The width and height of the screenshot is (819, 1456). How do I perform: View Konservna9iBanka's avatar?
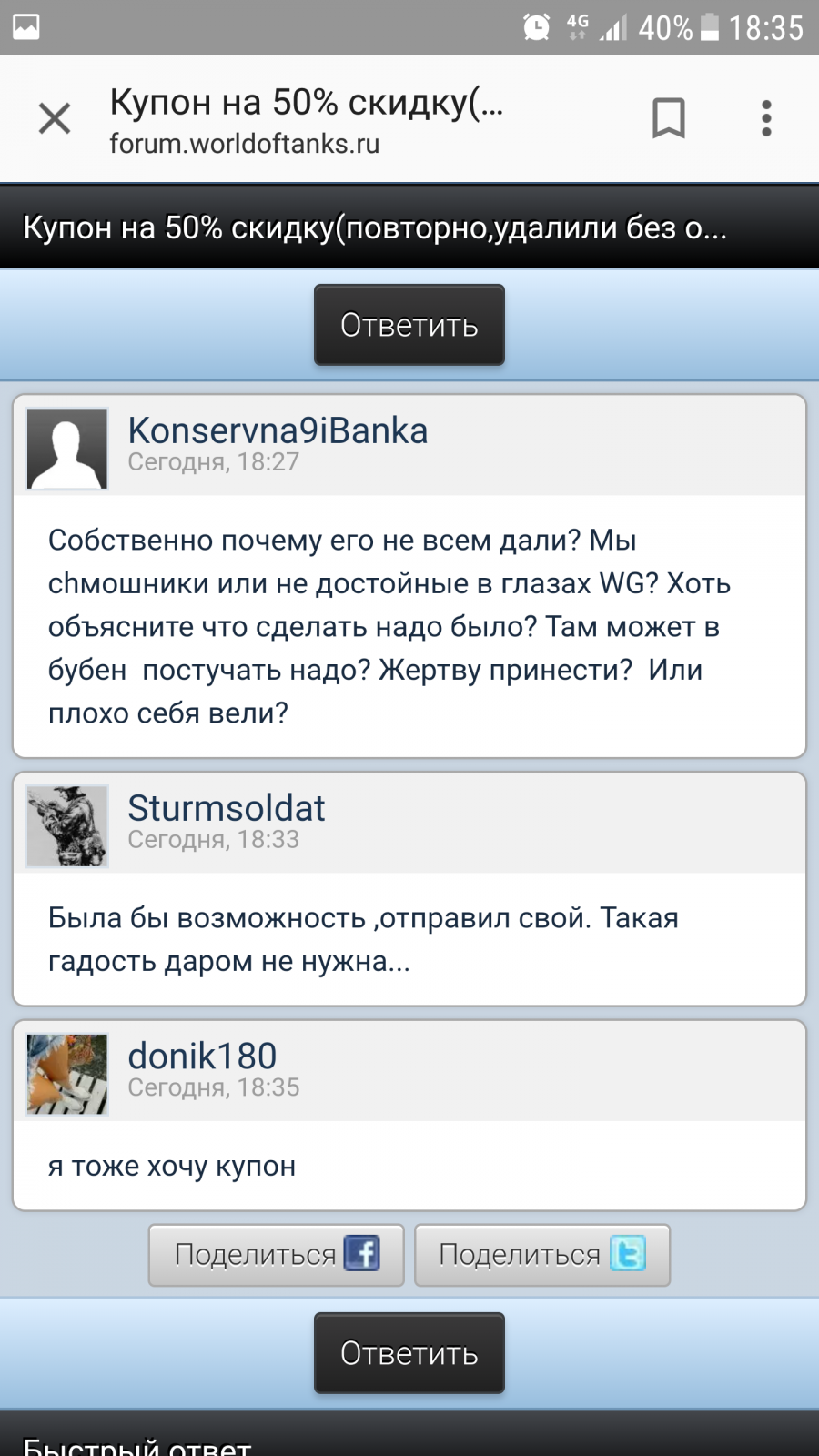(67, 449)
